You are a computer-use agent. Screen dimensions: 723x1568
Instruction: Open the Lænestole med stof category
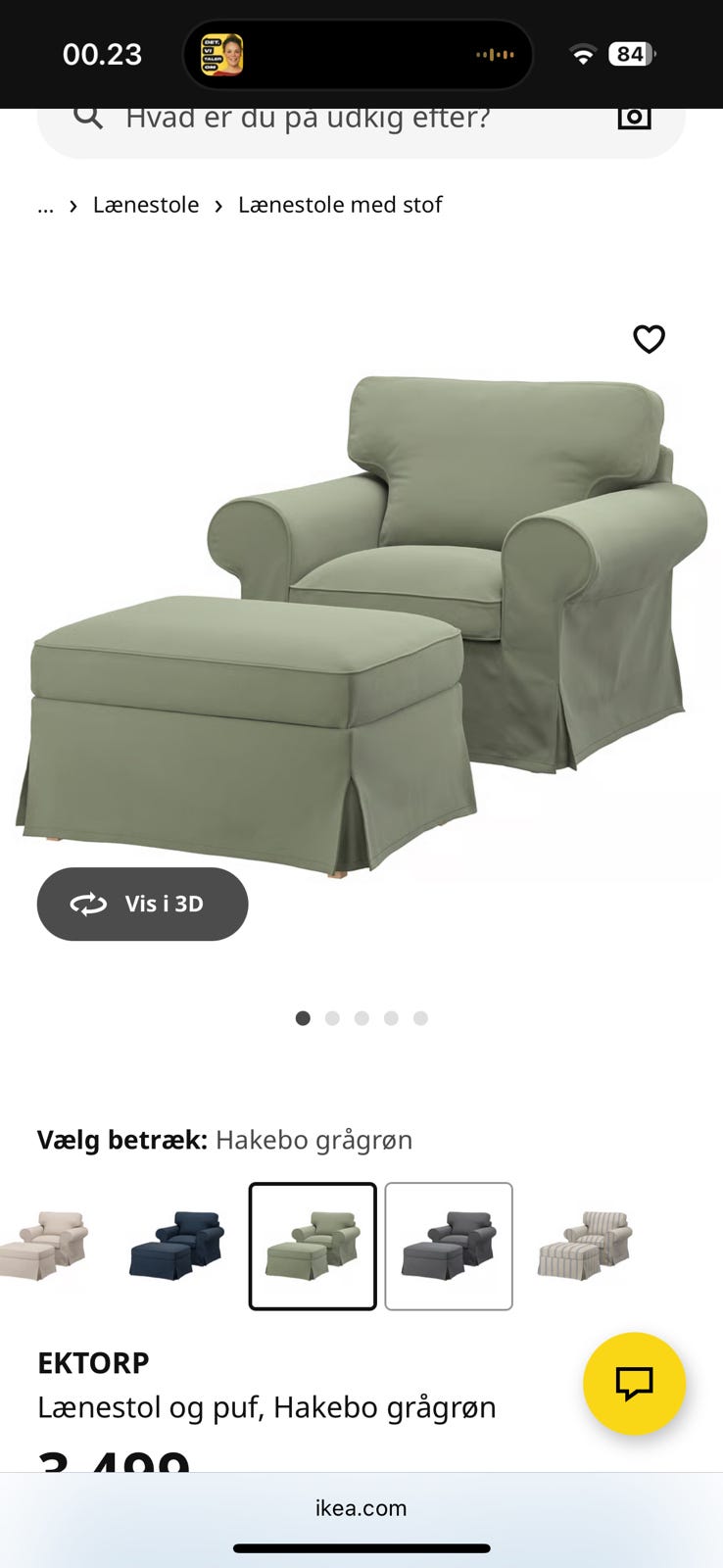340,205
